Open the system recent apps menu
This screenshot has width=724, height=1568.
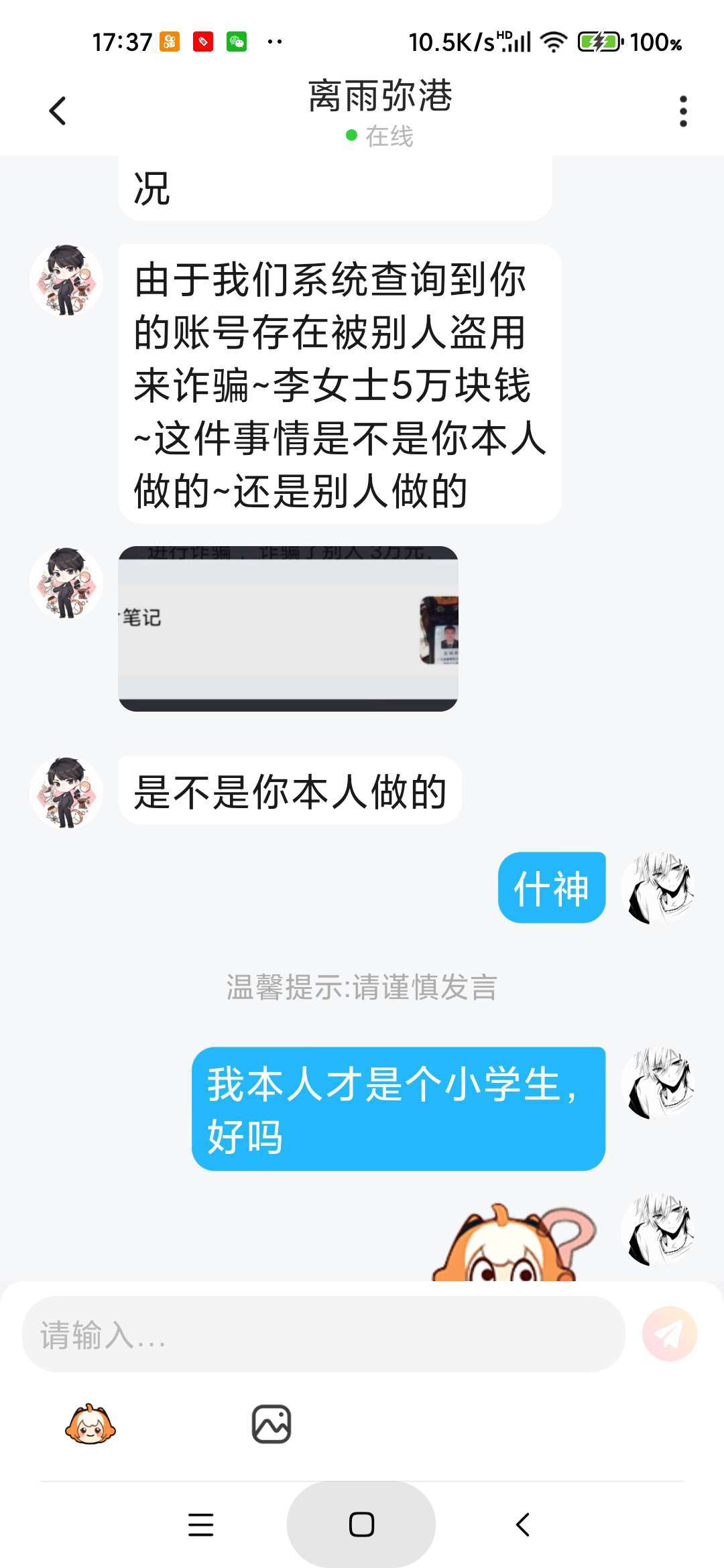point(200,1524)
